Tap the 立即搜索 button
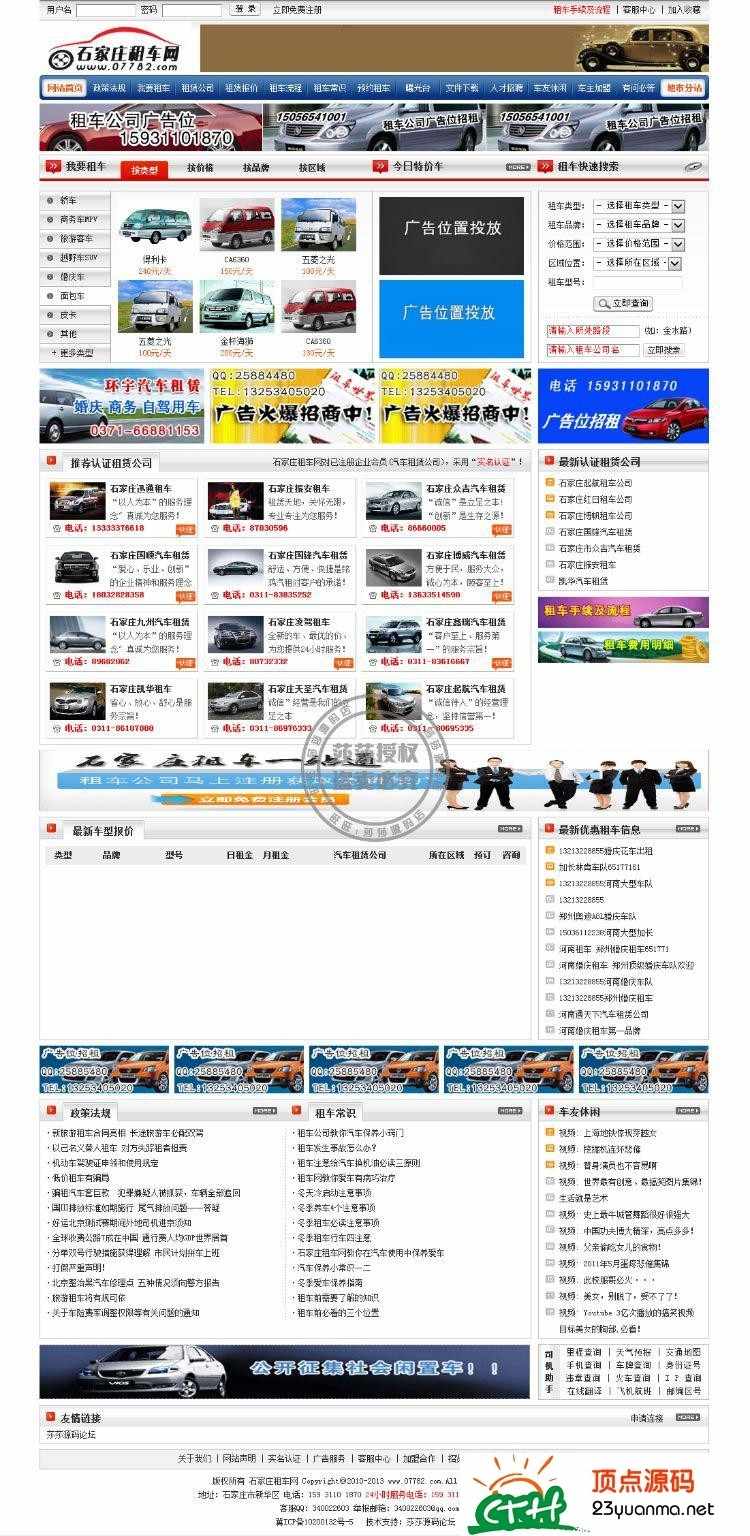750x1536 pixels. tap(663, 350)
